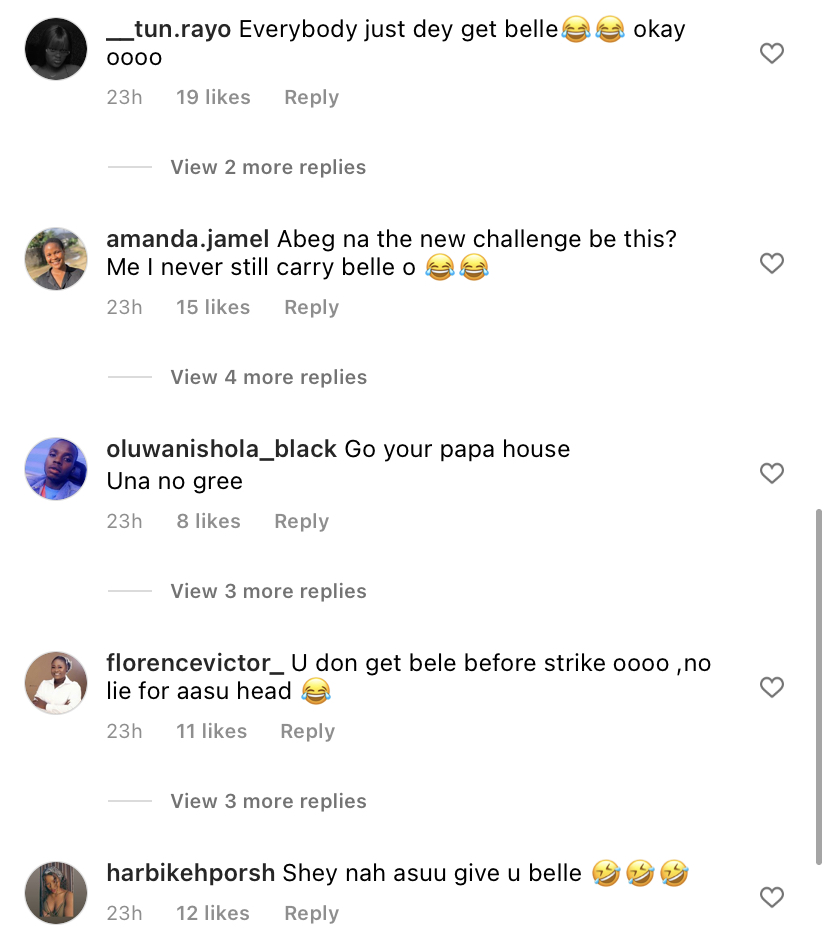The width and height of the screenshot is (828, 933).
Task: Reply to florencevictor_'s comment
Action: pos(307,732)
